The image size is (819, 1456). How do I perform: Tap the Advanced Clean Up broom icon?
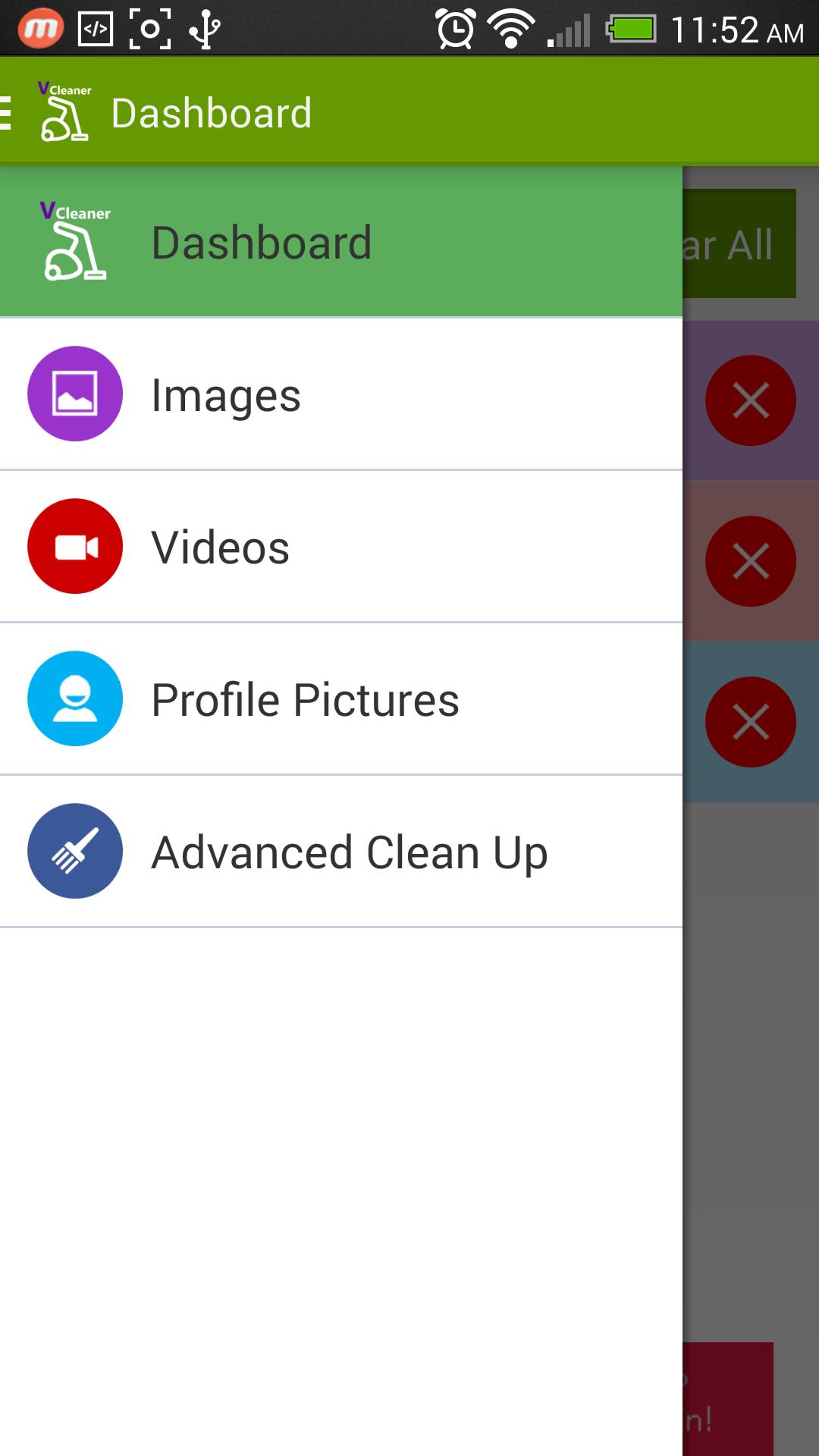coord(74,851)
